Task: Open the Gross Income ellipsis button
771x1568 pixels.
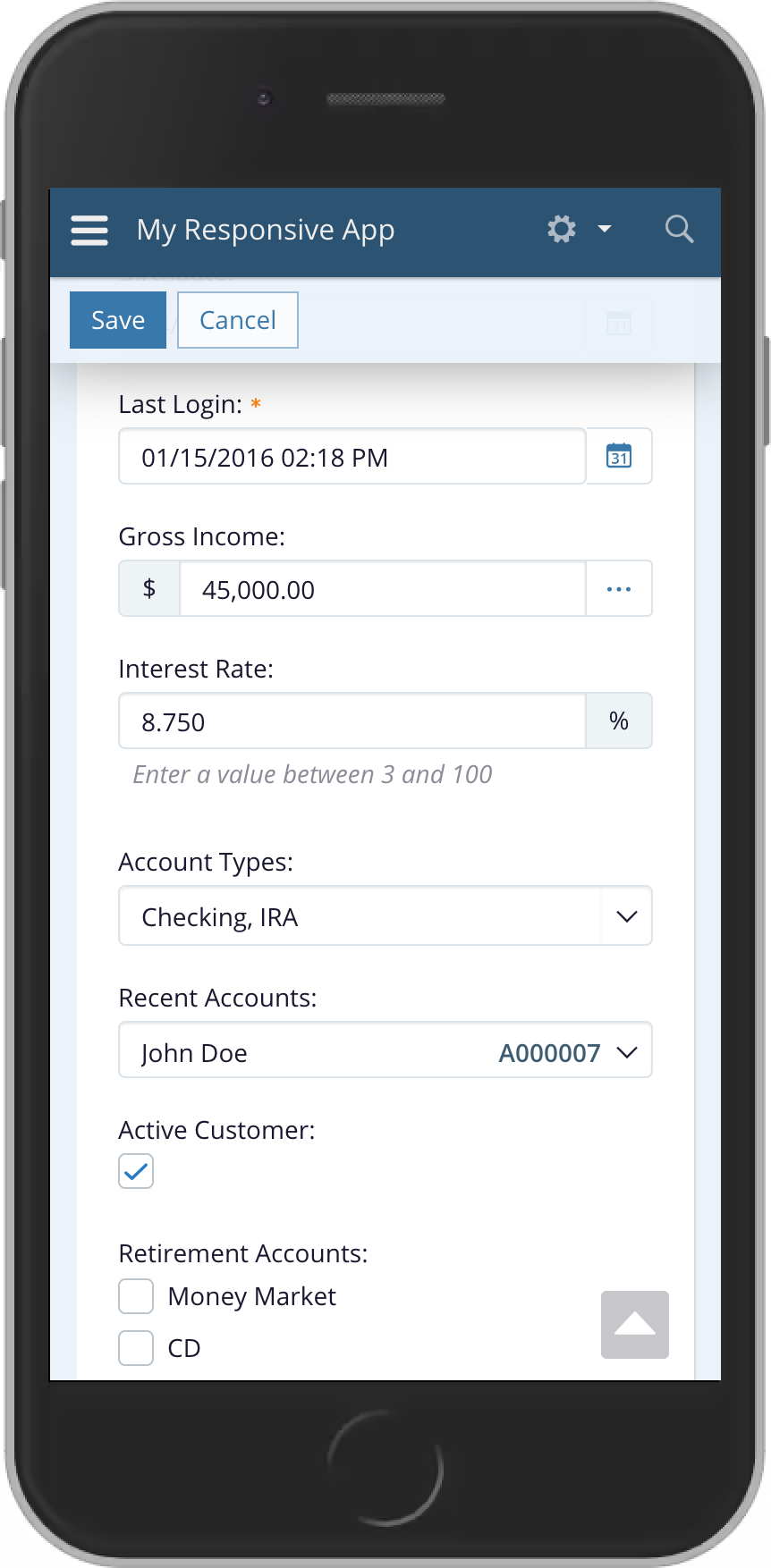Action: point(619,589)
